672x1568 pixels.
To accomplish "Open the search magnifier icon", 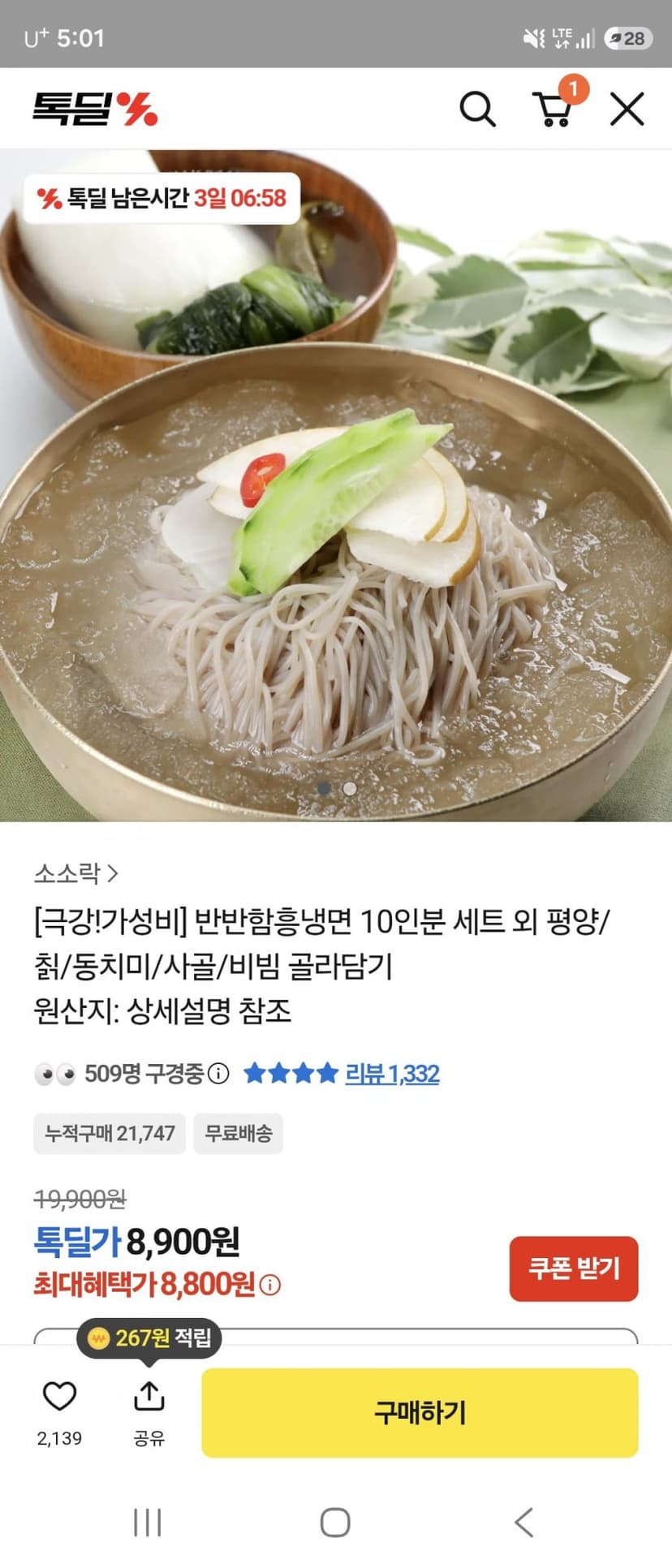I will coord(477,109).
